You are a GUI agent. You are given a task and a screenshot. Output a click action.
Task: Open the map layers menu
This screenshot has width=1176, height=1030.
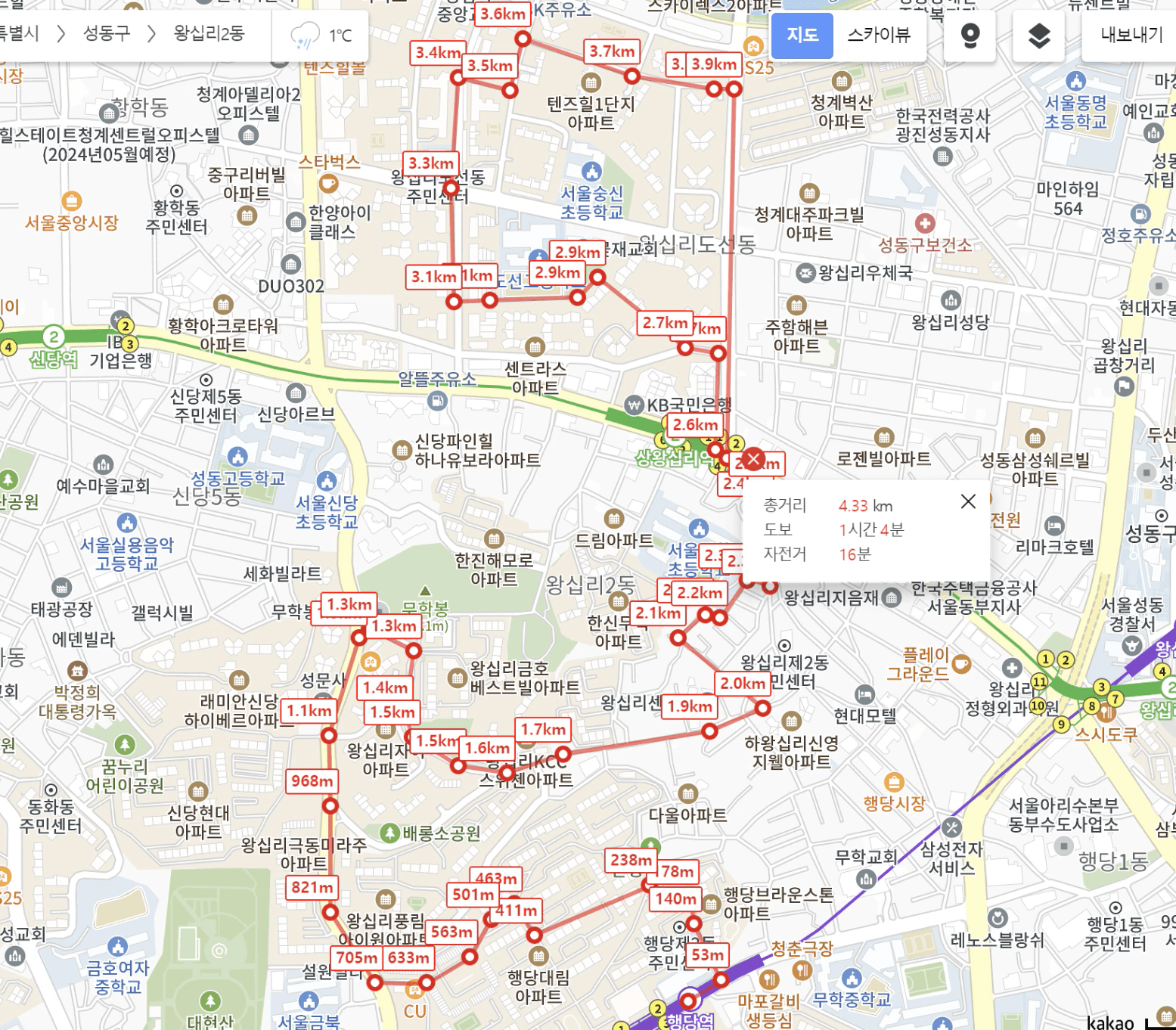1039,35
